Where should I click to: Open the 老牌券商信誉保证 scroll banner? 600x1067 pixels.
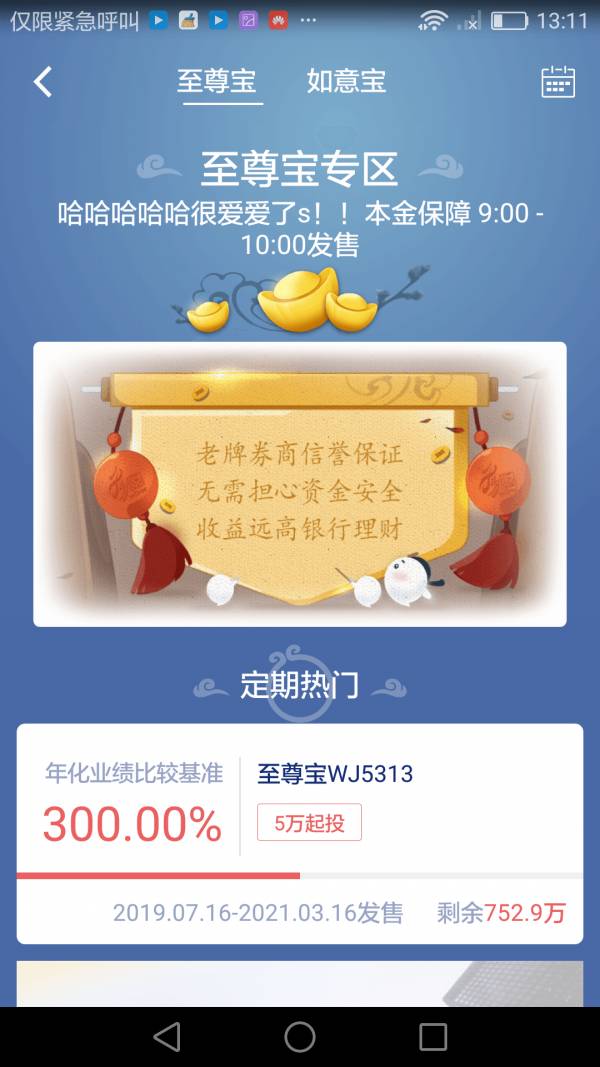pos(300,484)
